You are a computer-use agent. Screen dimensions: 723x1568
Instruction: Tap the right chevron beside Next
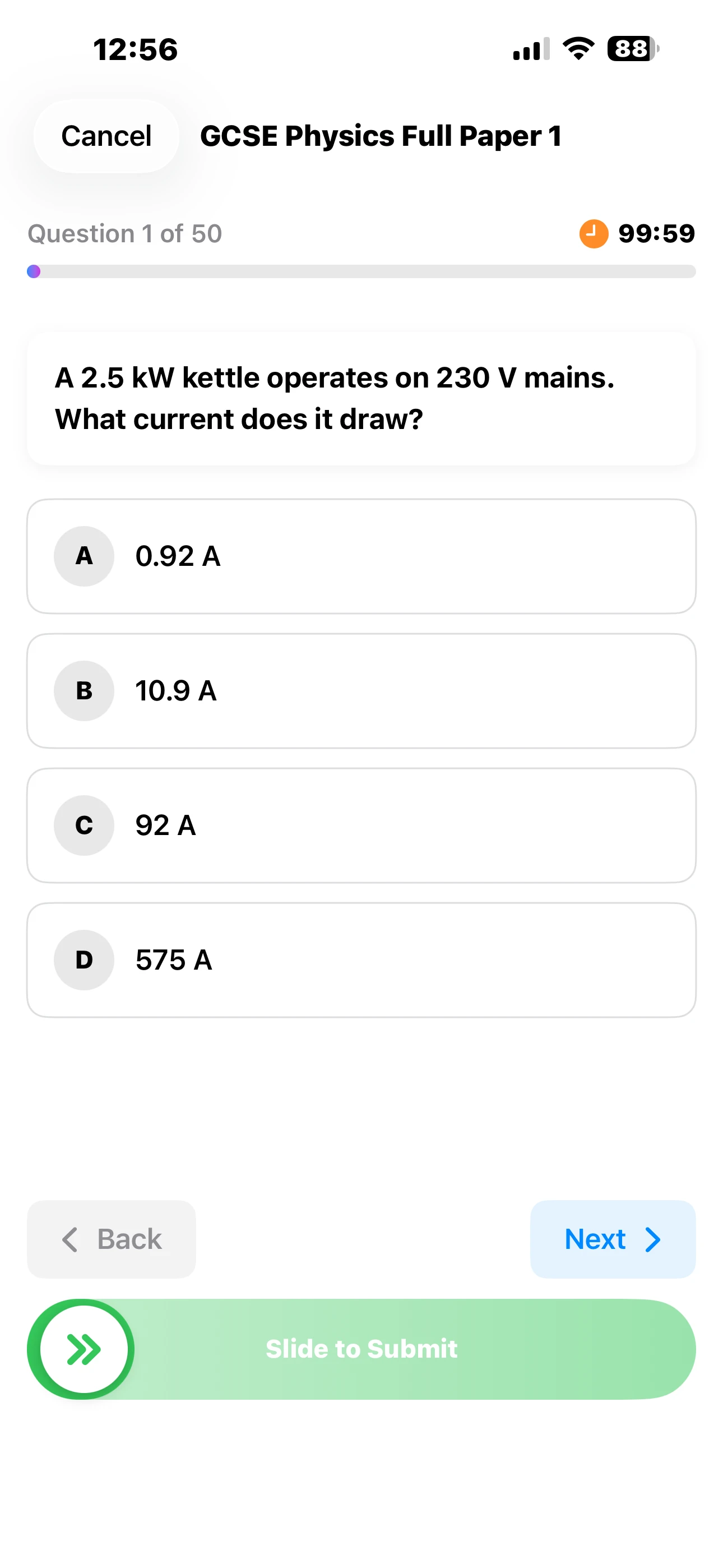(653, 1239)
